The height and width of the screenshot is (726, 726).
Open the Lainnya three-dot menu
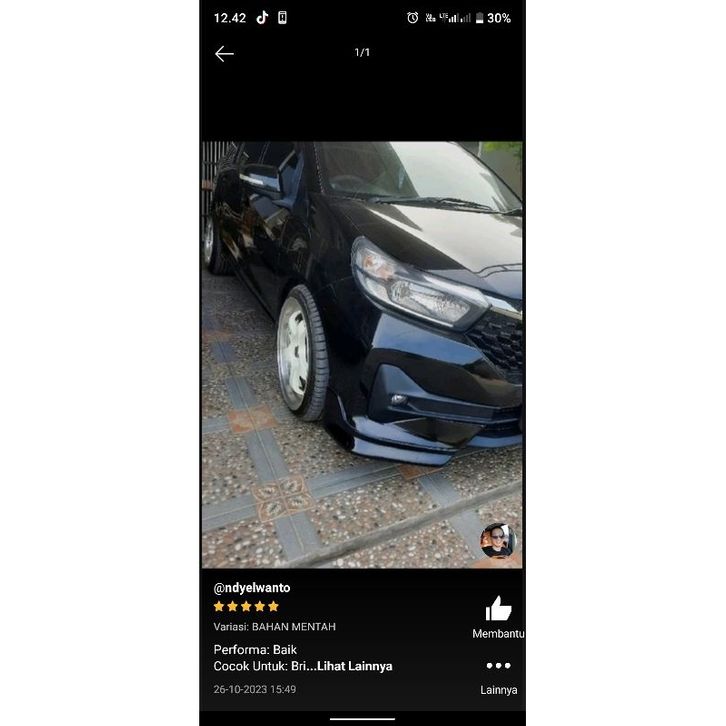tap(498, 667)
